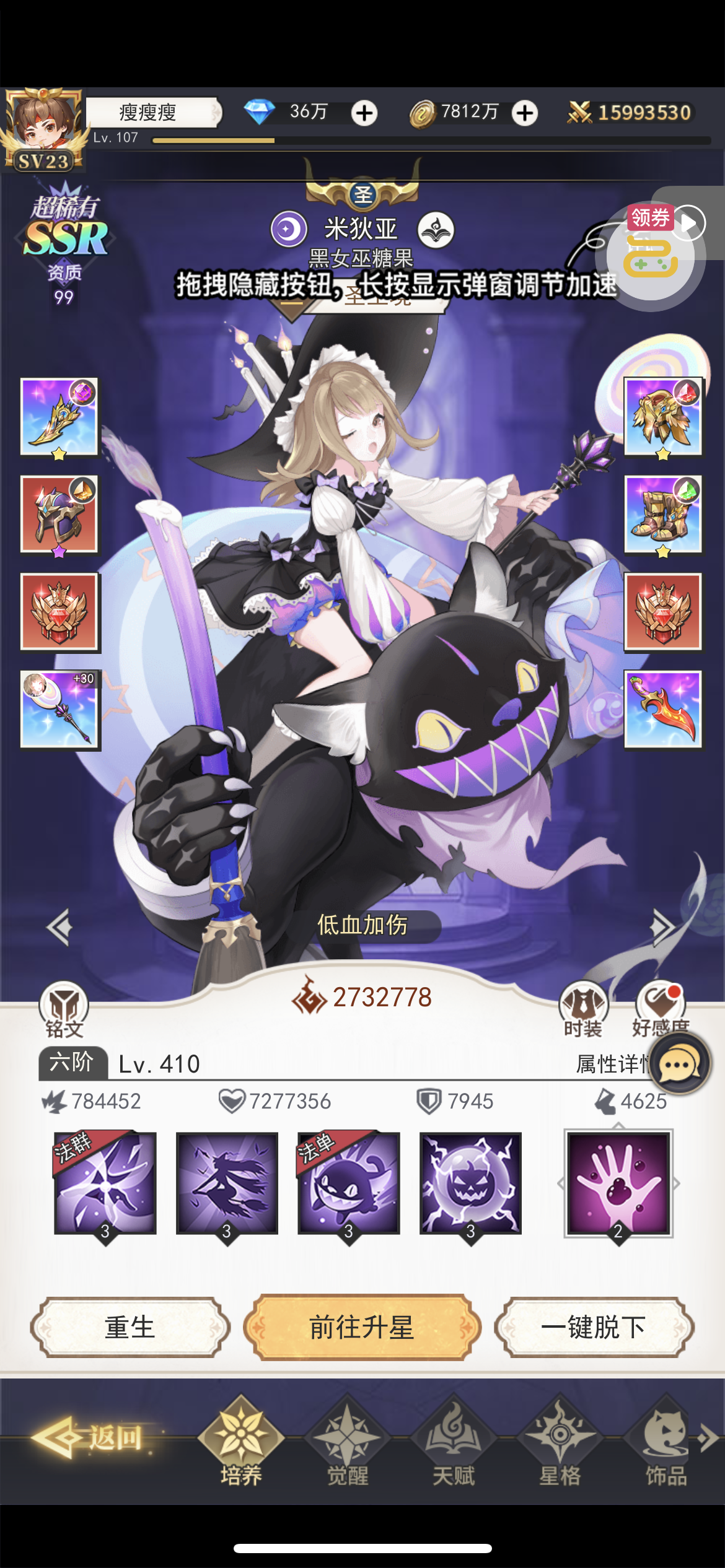The height and width of the screenshot is (1568, 725).
Task: Add more diamonds with the plus button
Action: (x=364, y=113)
